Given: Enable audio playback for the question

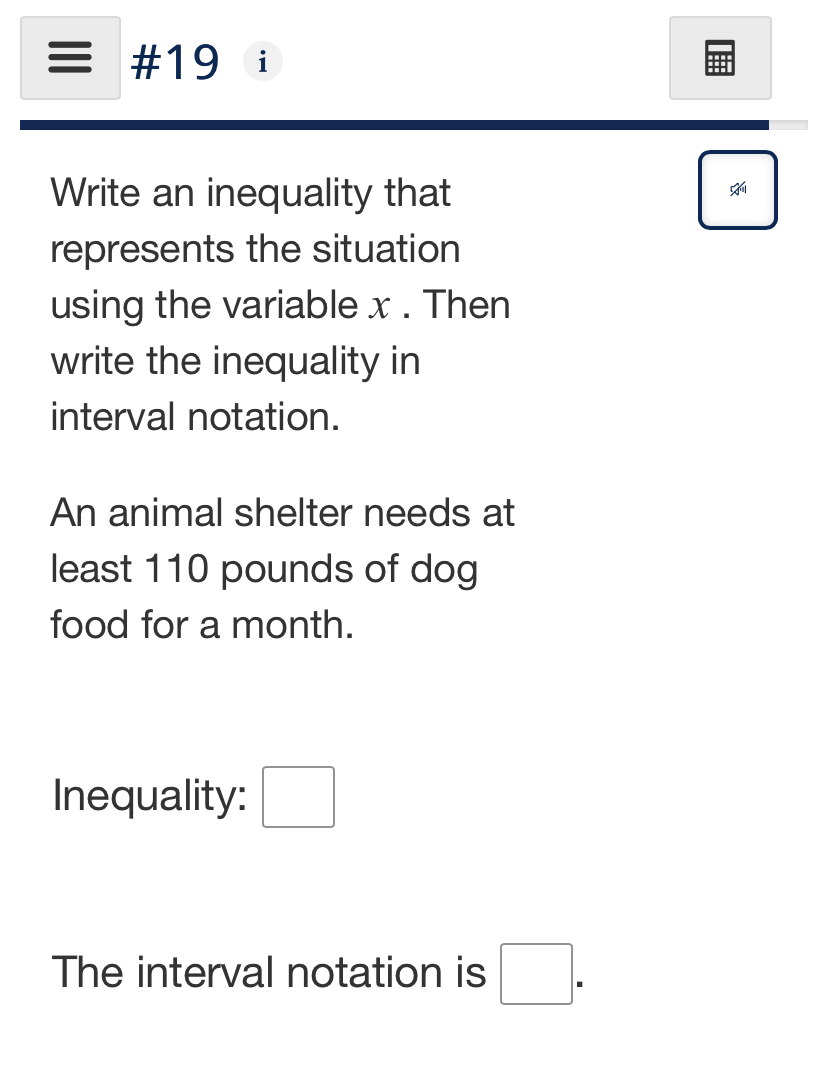Looking at the screenshot, I should click(x=737, y=189).
